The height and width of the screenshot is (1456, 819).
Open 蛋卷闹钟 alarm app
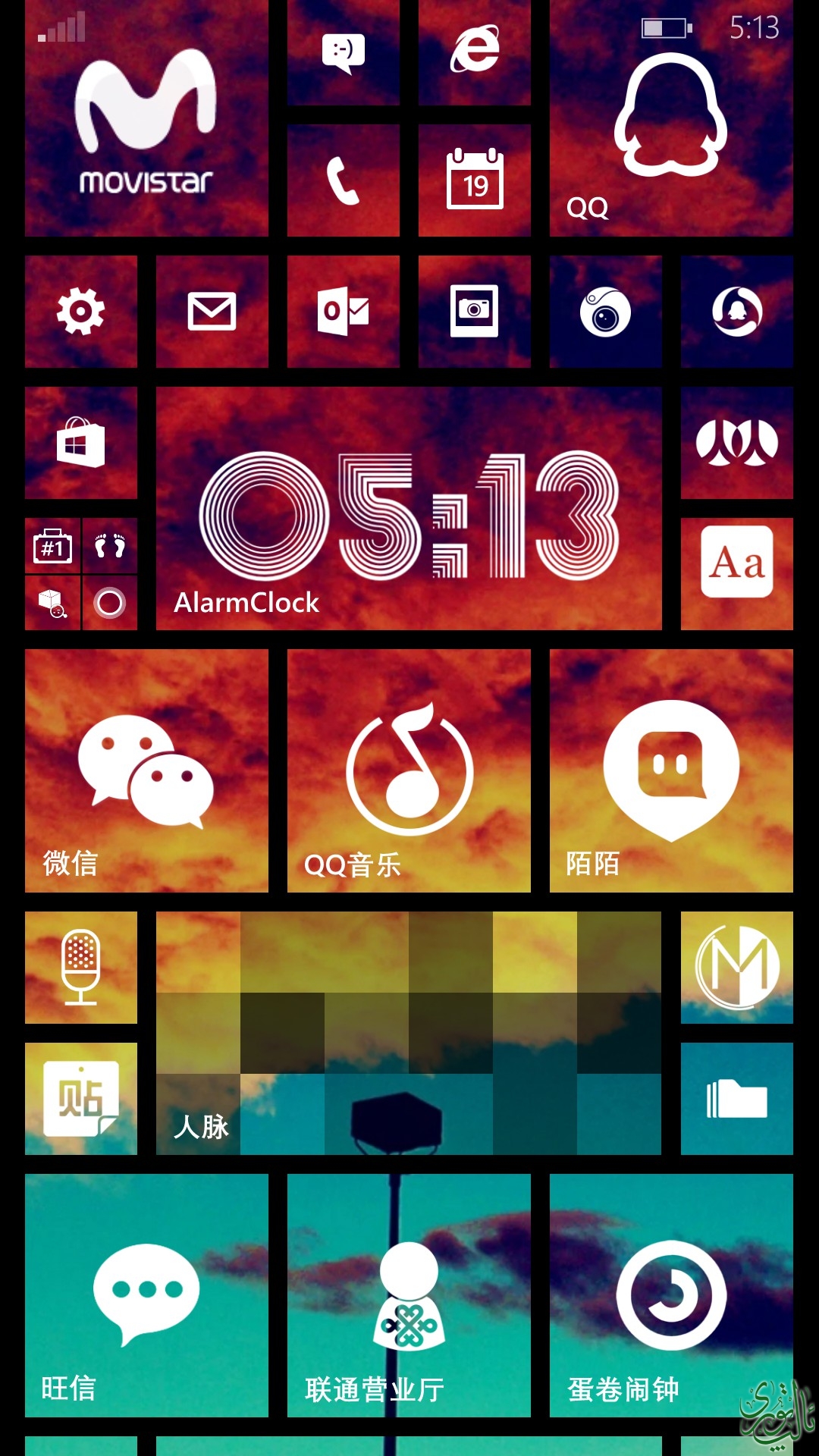(x=671, y=1295)
